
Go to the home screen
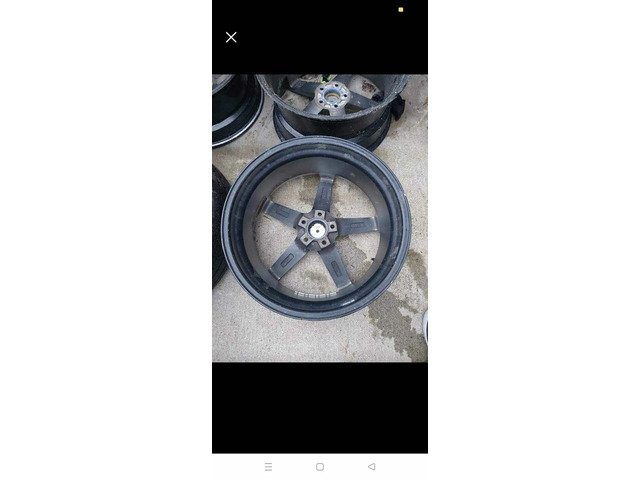pos(320,467)
